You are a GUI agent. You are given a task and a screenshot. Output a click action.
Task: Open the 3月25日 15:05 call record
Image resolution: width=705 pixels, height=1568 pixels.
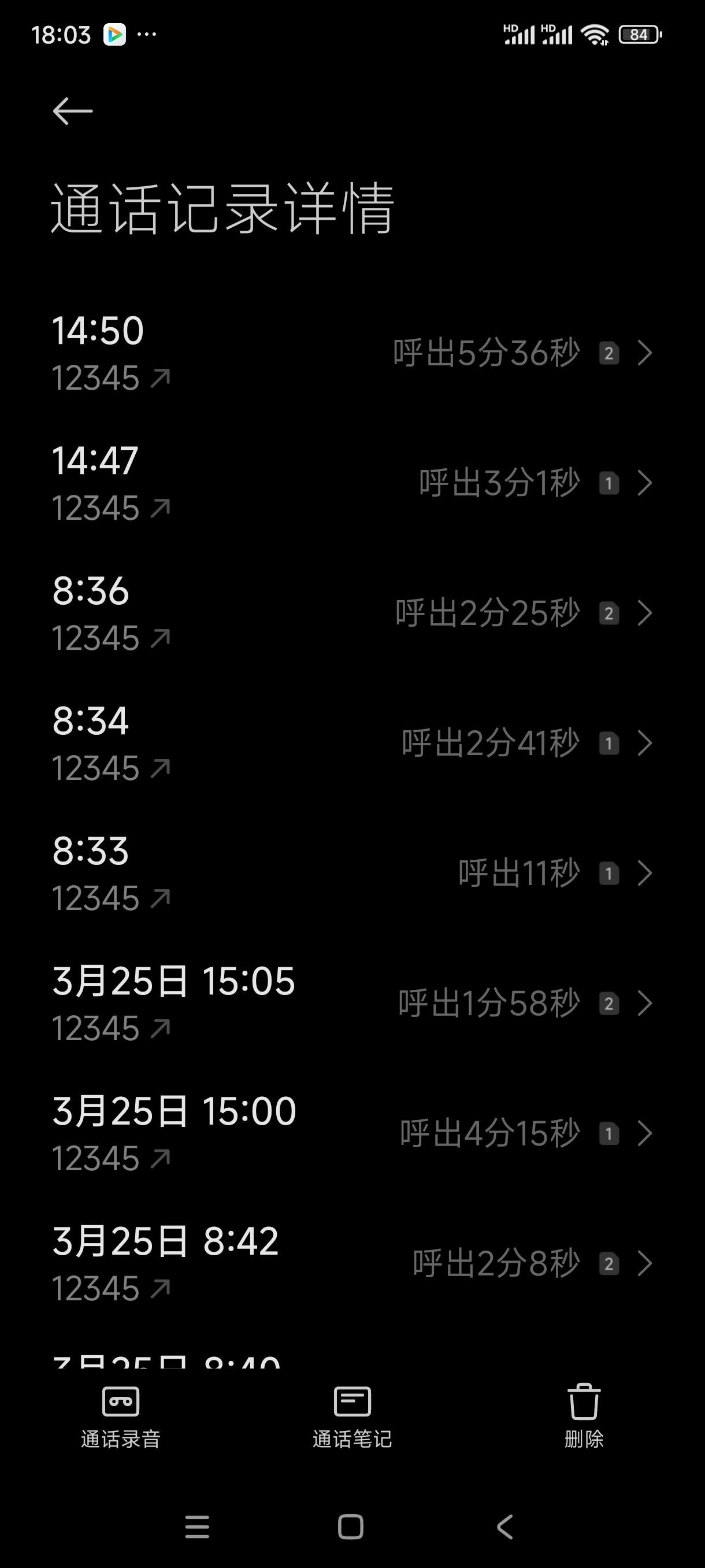tap(352, 1003)
